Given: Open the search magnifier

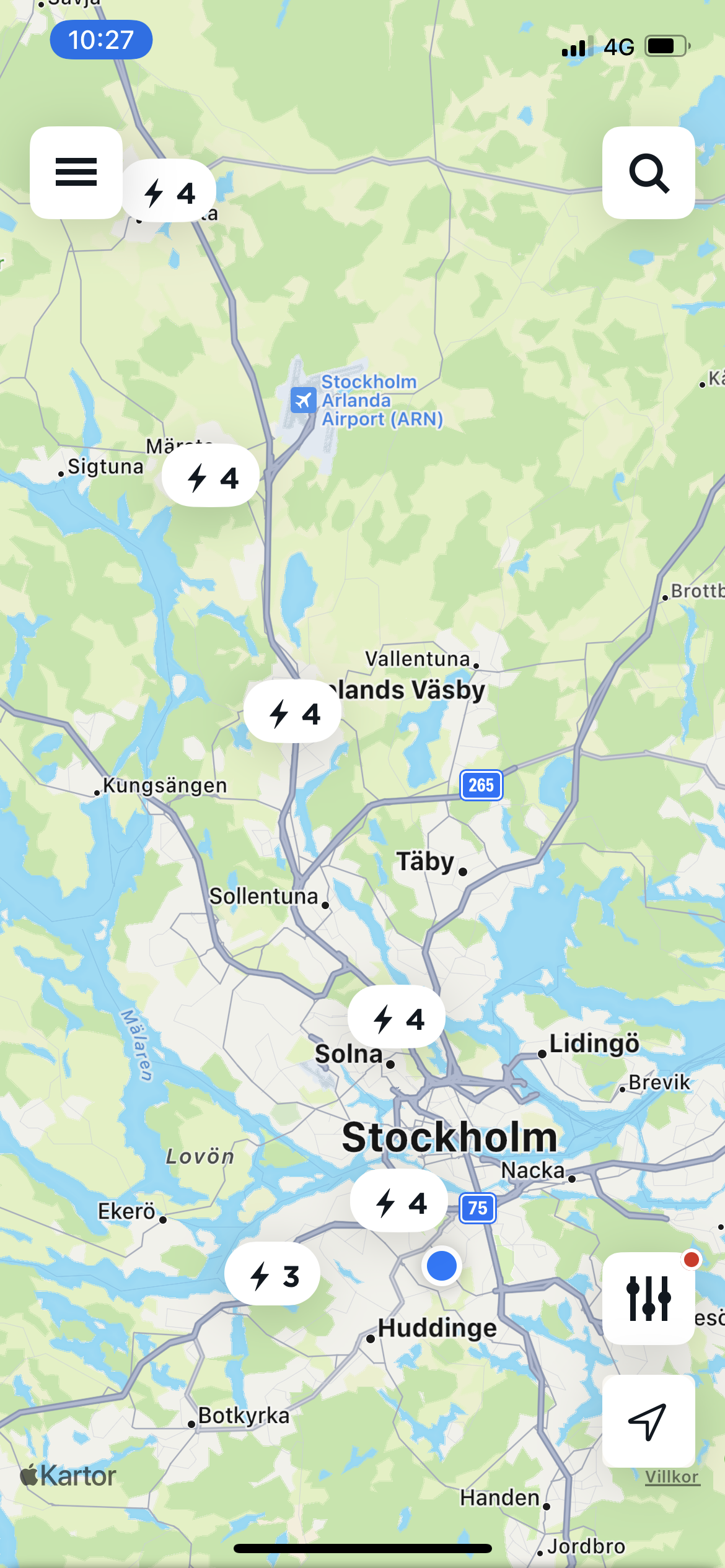Looking at the screenshot, I should pos(648,173).
